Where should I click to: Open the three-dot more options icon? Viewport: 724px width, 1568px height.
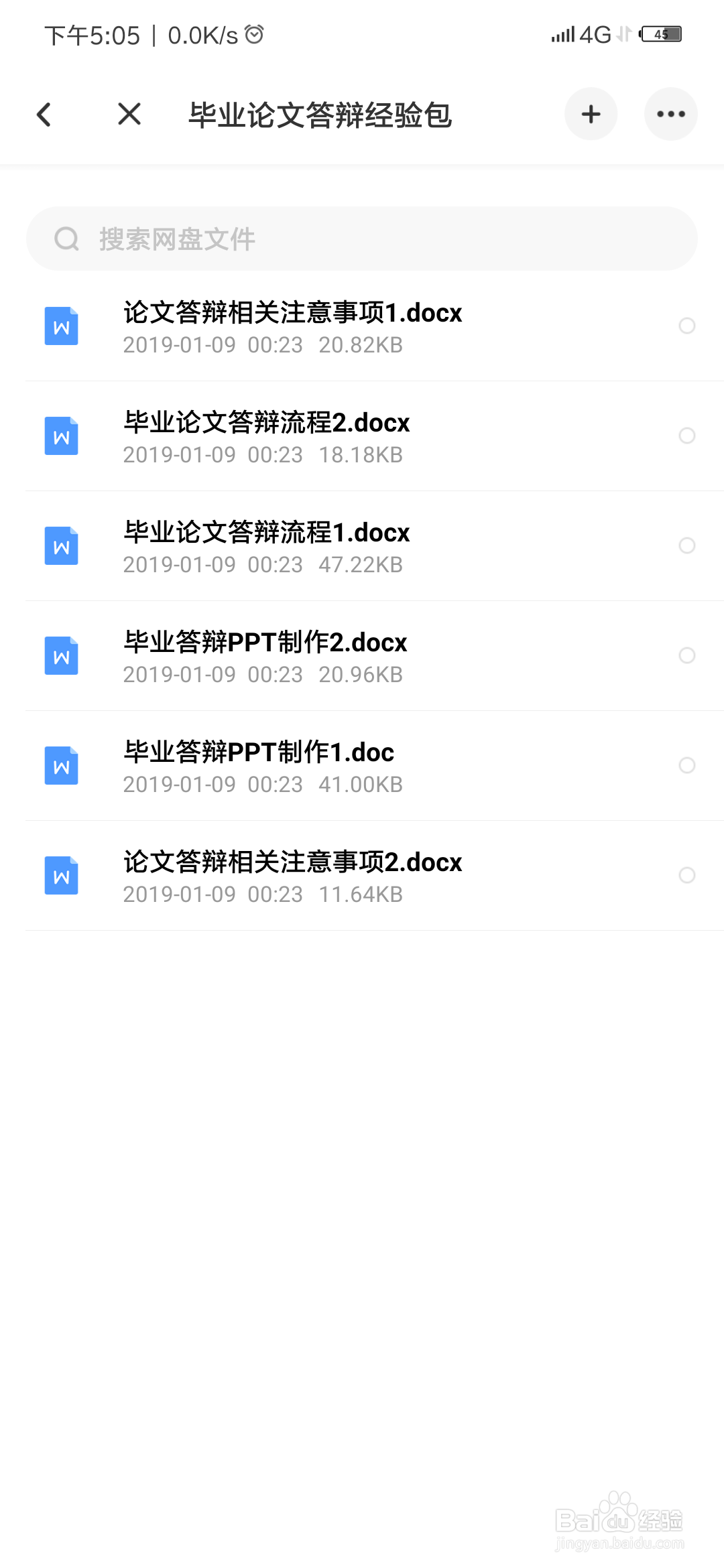point(670,114)
